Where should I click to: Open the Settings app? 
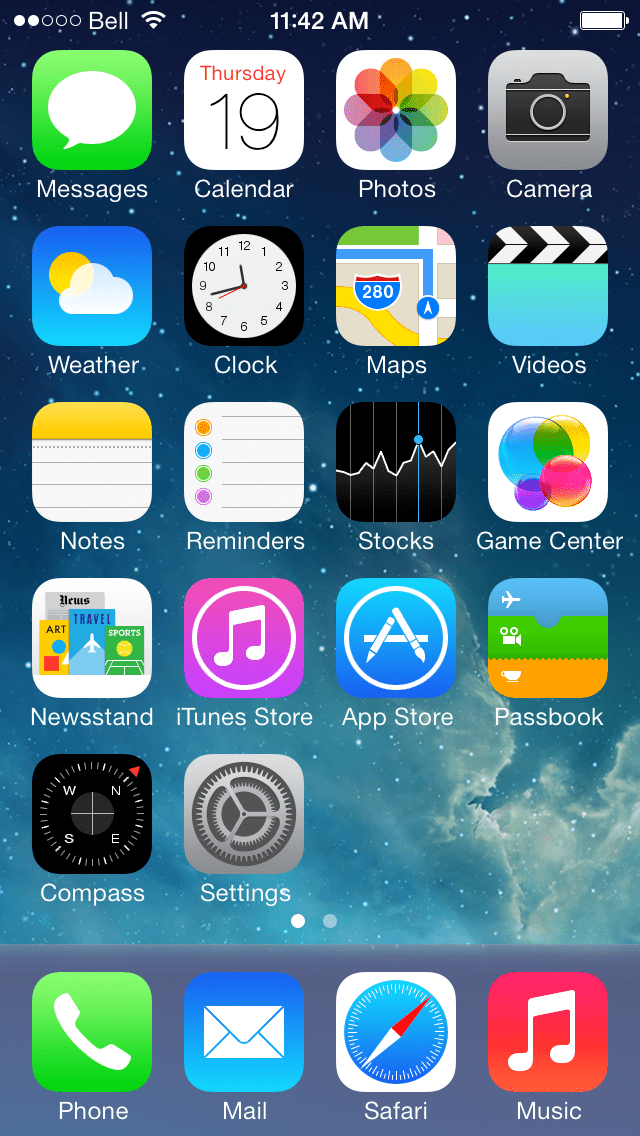pos(244,814)
